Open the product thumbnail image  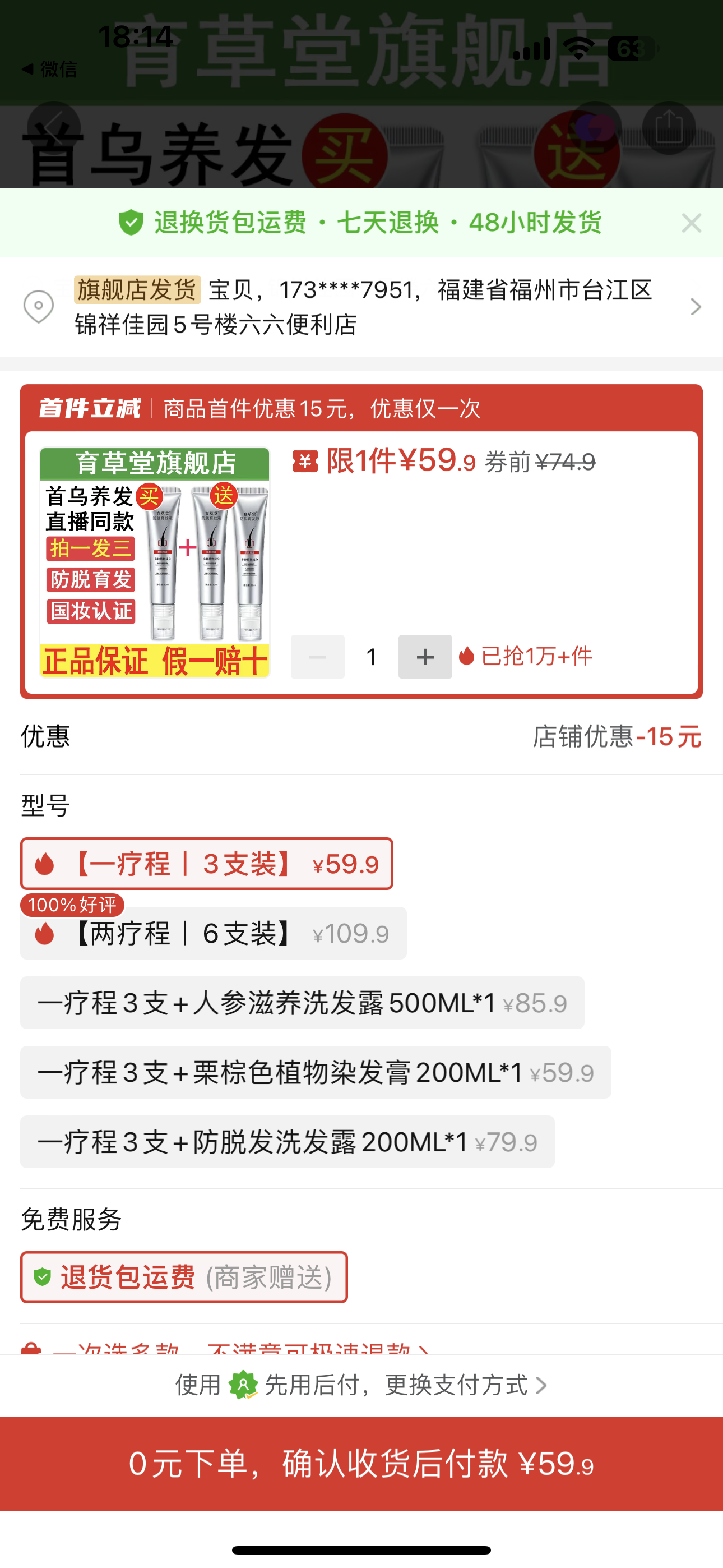point(155,562)
